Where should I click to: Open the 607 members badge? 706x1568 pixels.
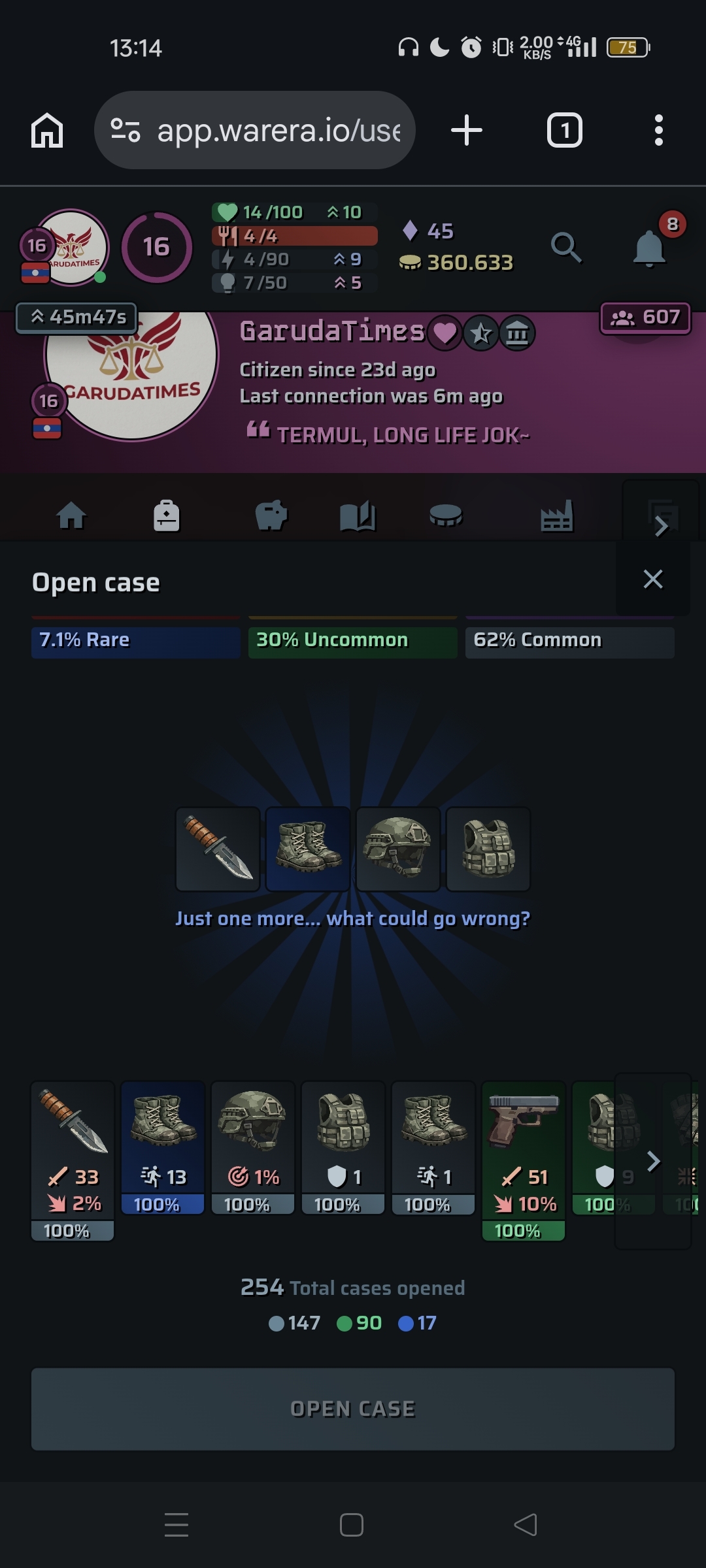pos(645,318)
